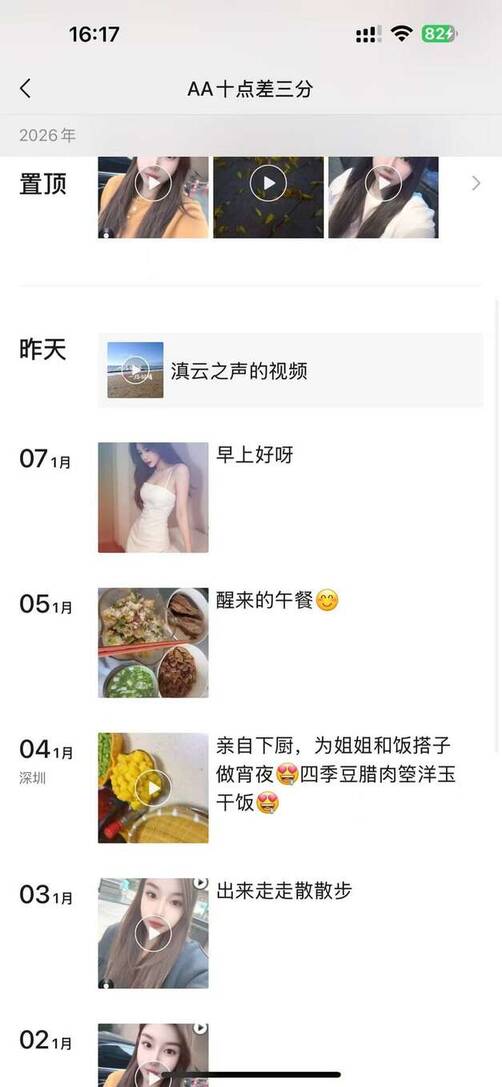Play the 亲自下厨 cooking video post
This screenshot has height=1087, width=502.
153,788
